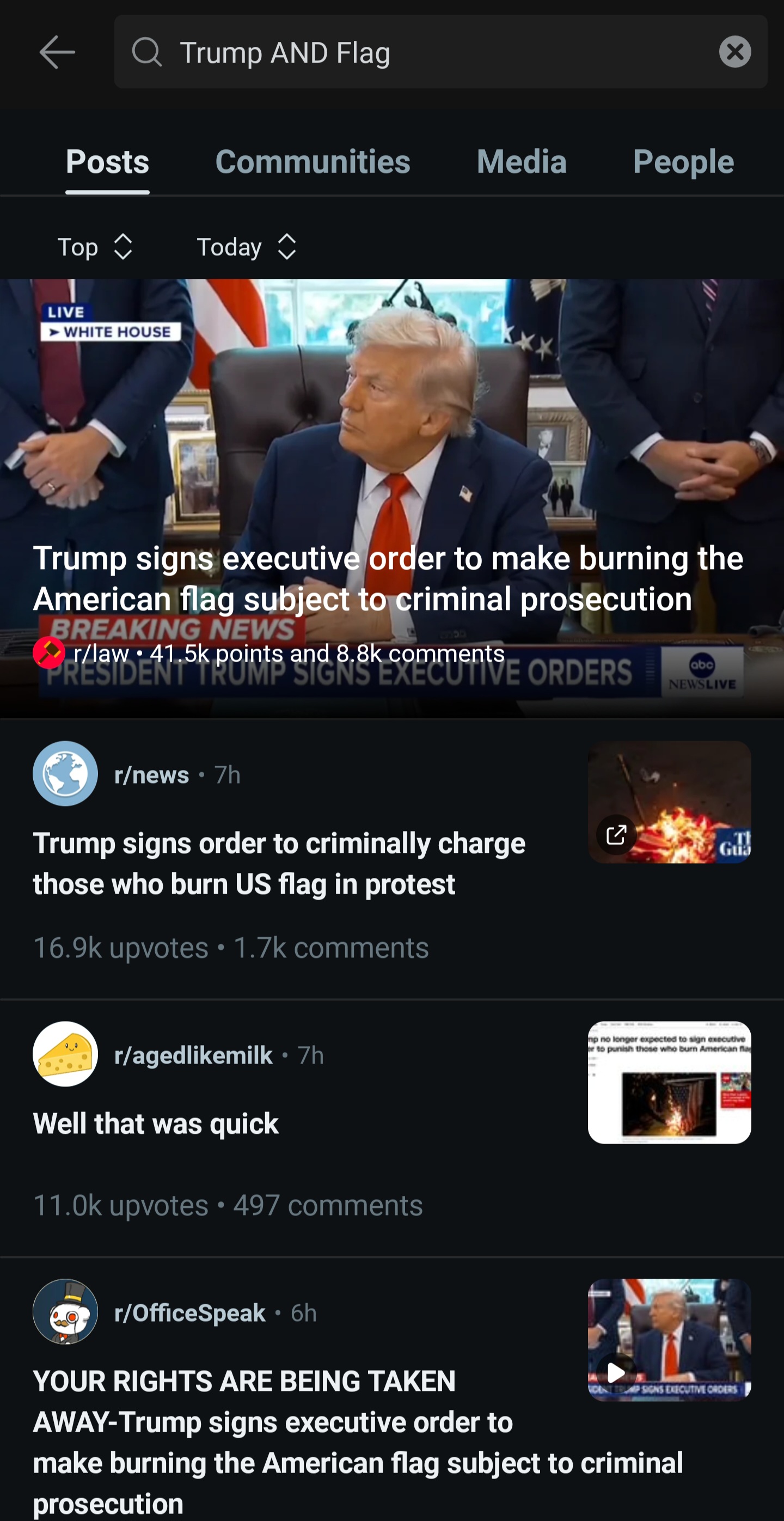Viewport: 784px width, 1521px height.
Task: Switch to the Communities tab
Action: tap(313, 162)
